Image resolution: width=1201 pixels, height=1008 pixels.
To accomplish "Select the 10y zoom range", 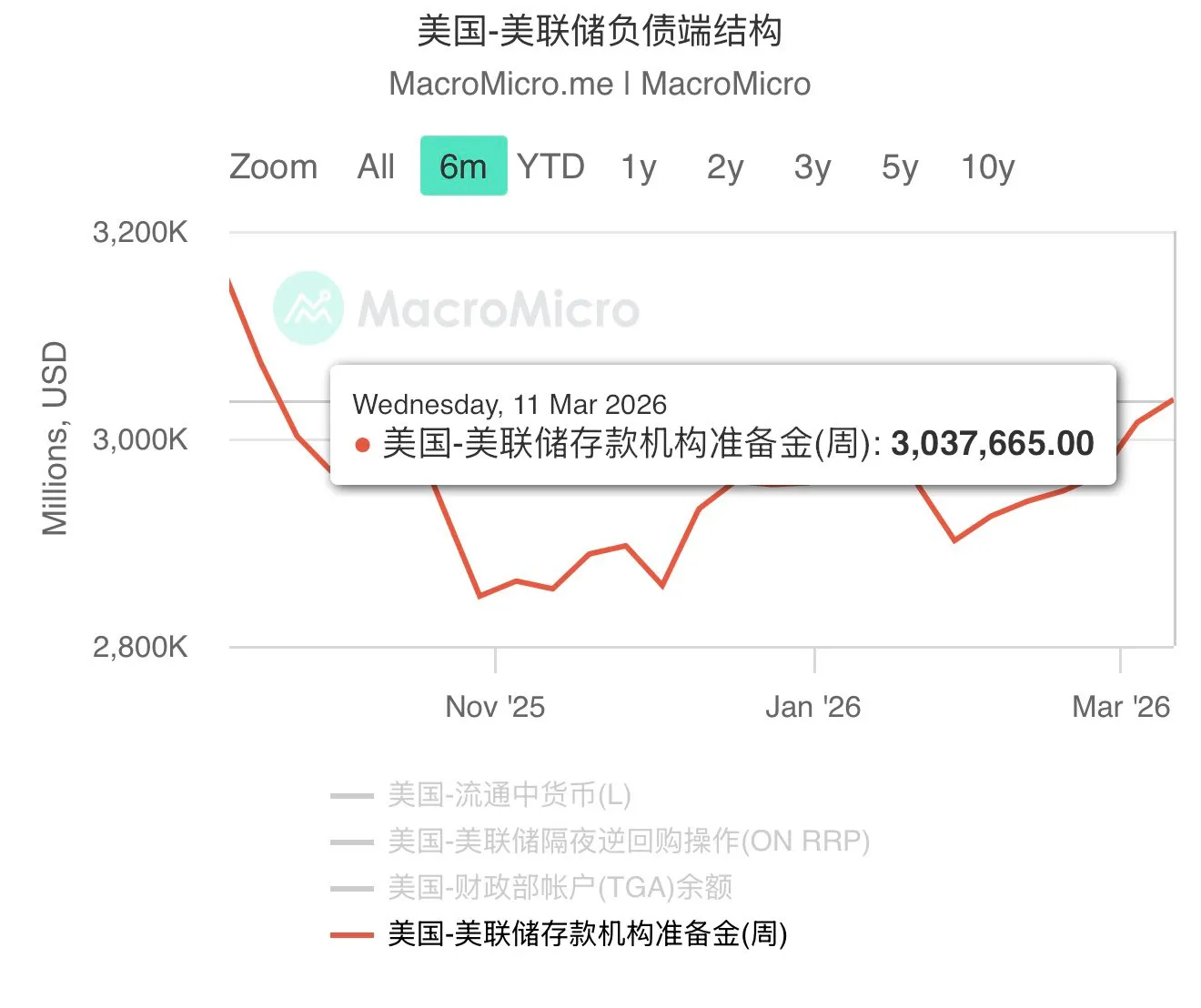I will [x=988, y=166].
